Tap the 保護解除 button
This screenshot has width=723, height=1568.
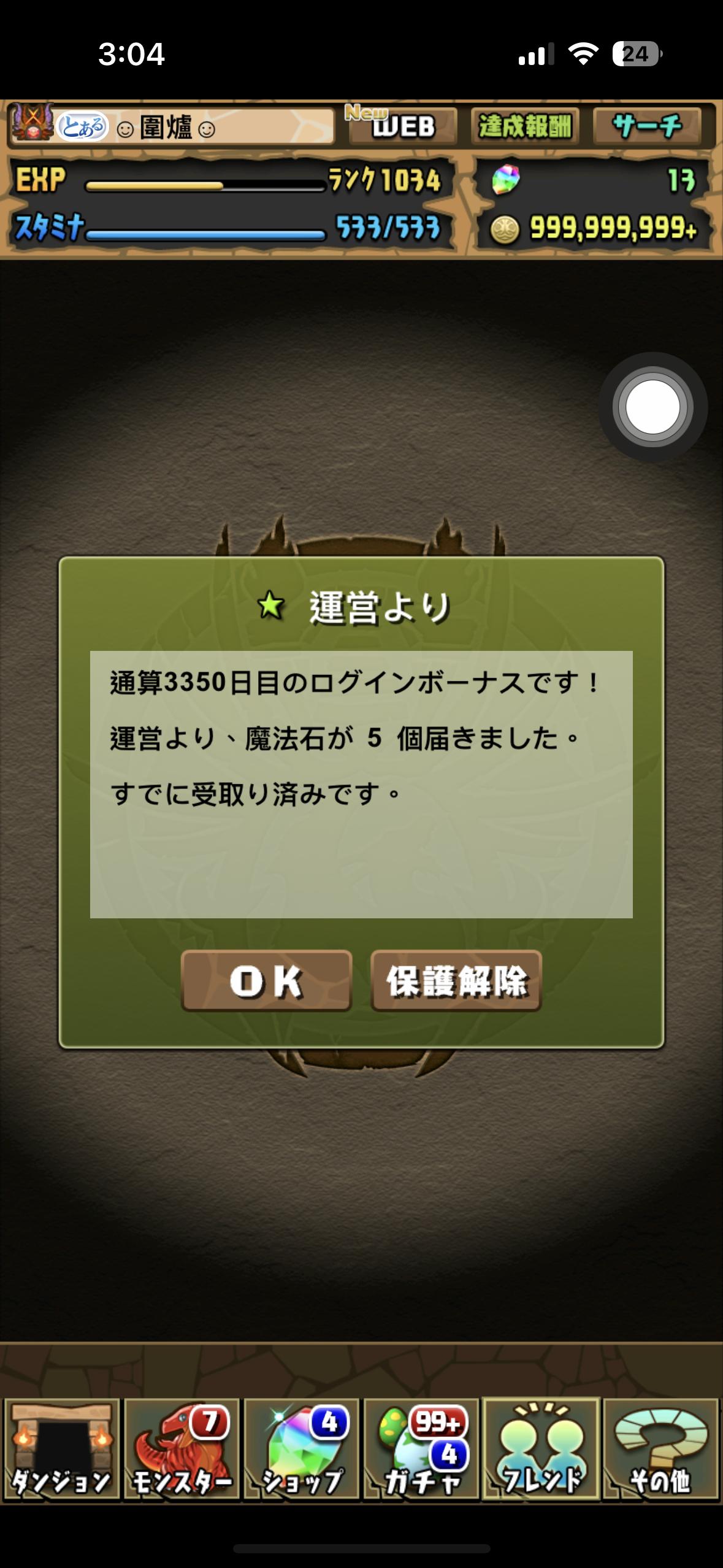[456, 981]
